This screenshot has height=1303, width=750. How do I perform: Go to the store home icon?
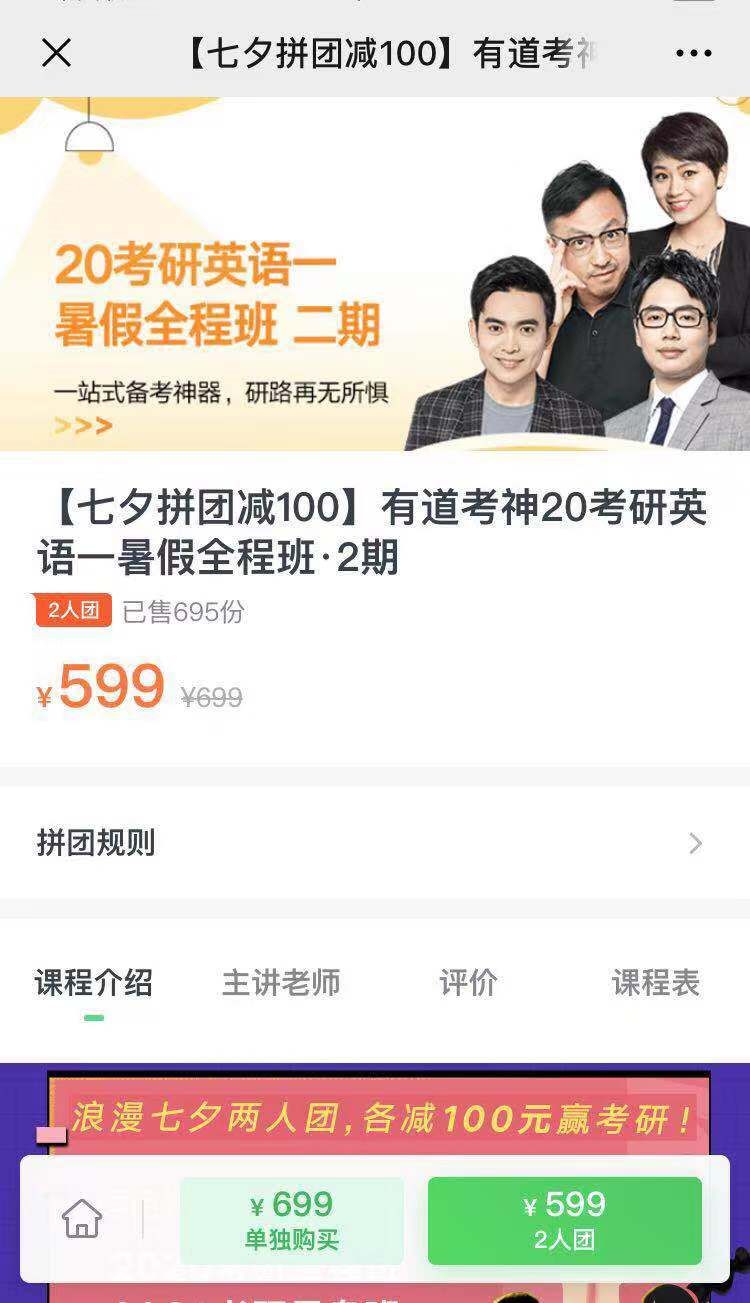pos(82,1219)
